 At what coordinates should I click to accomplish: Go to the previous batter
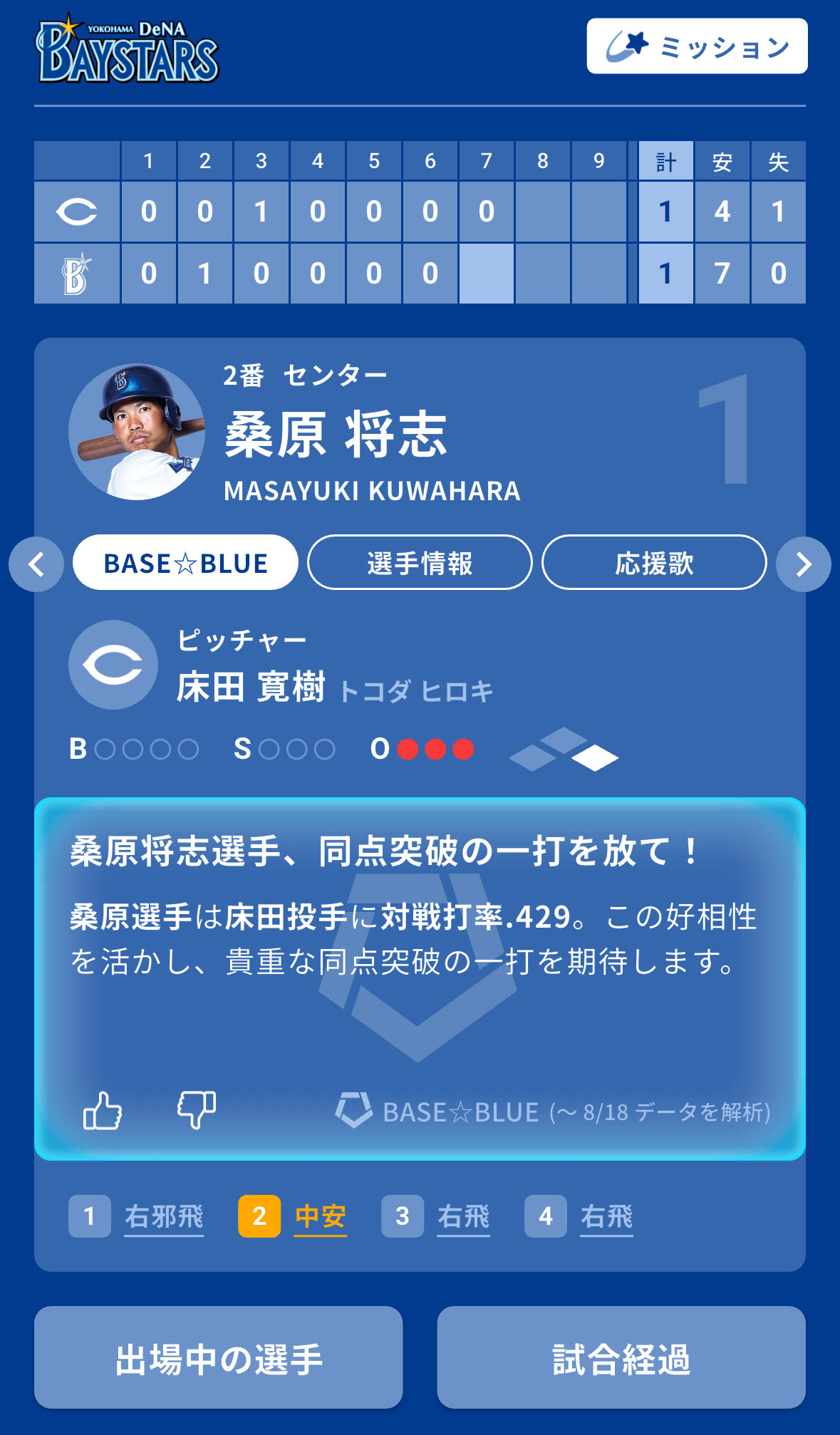click(x=36, y=564)
